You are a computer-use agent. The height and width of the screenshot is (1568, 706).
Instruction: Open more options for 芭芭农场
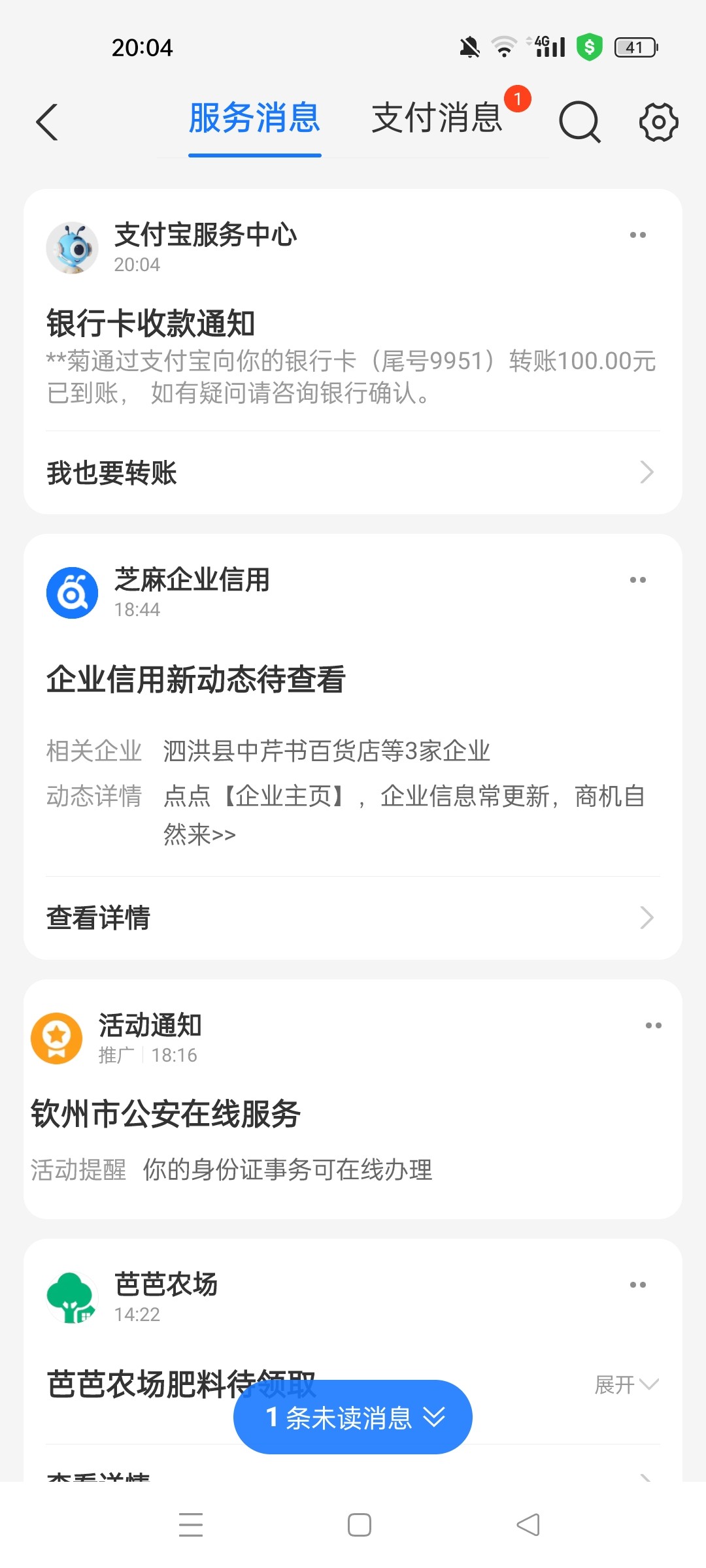click(637, 1285)
